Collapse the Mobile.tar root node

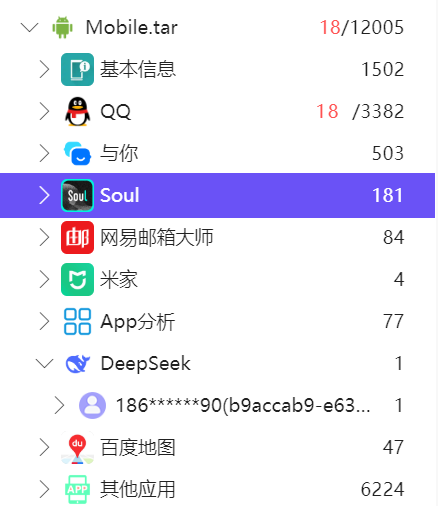pyautogui.click(x=29, y=27)
